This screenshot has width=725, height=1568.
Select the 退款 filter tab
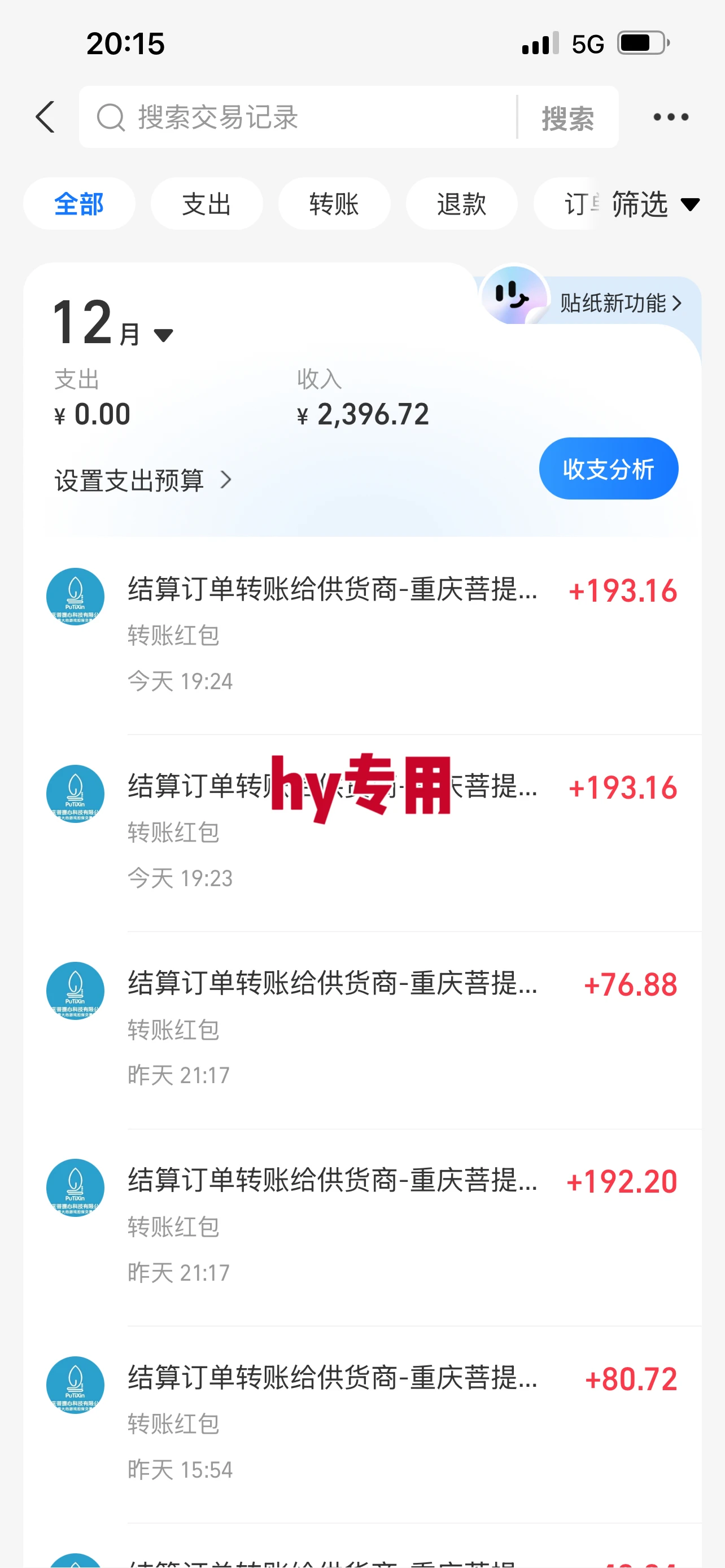[x=461, y=204]
